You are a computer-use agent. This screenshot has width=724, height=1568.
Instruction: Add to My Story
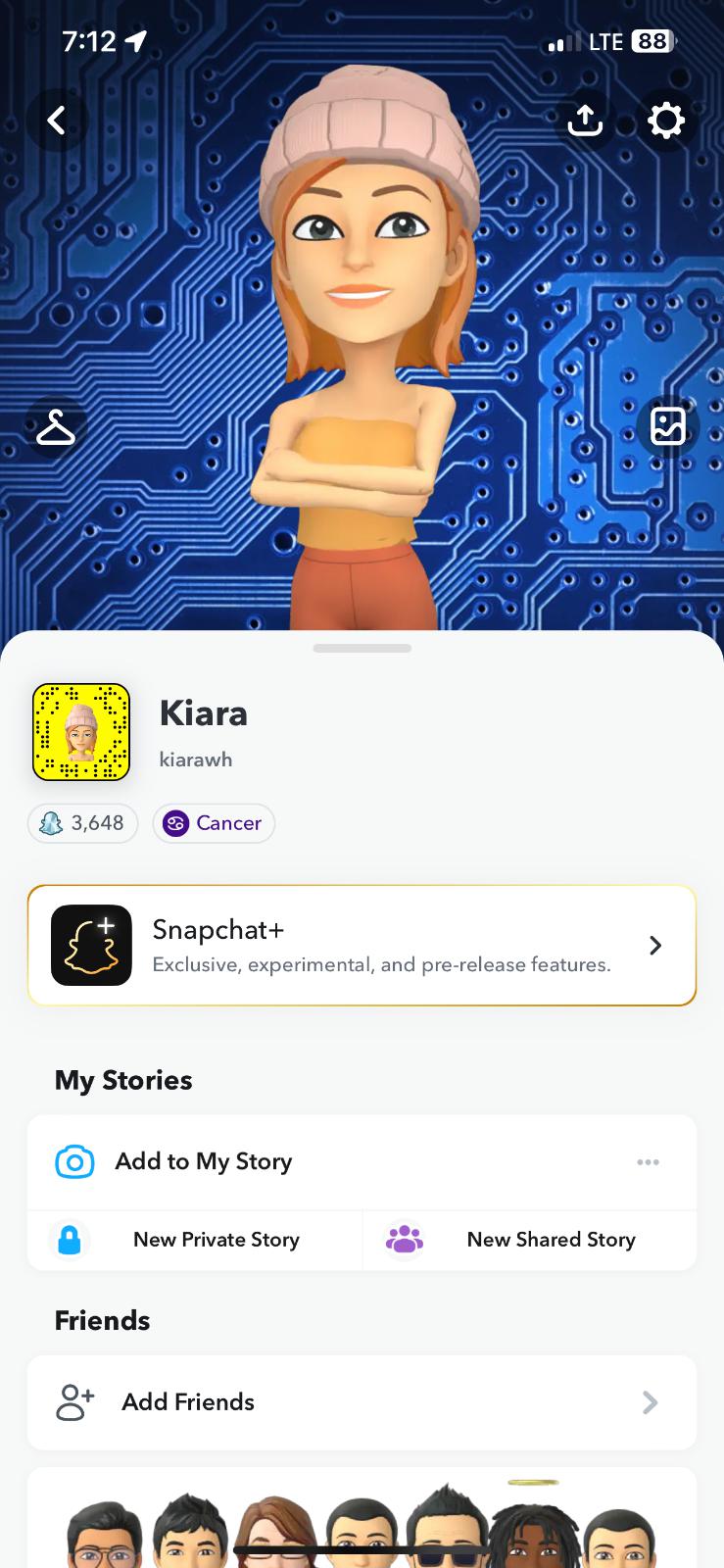204,1161
